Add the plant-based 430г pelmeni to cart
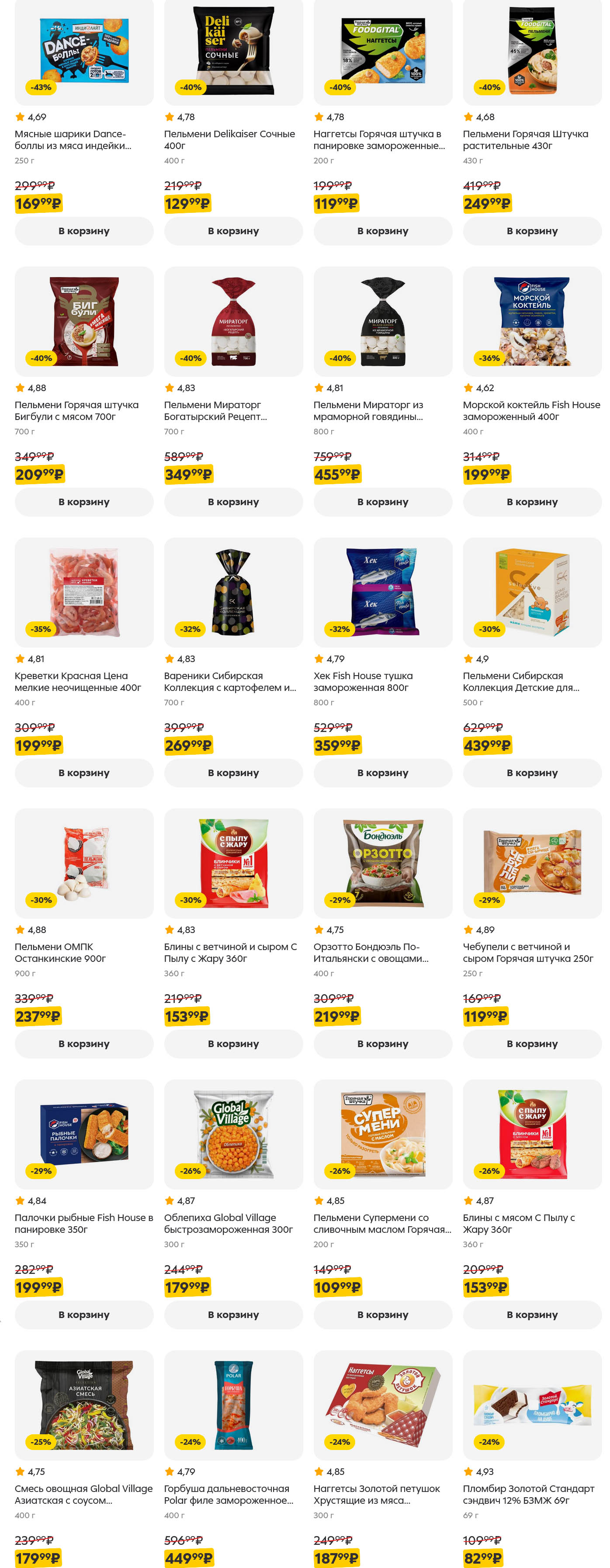The image size is (610, 1568). (x=531, y=231)
